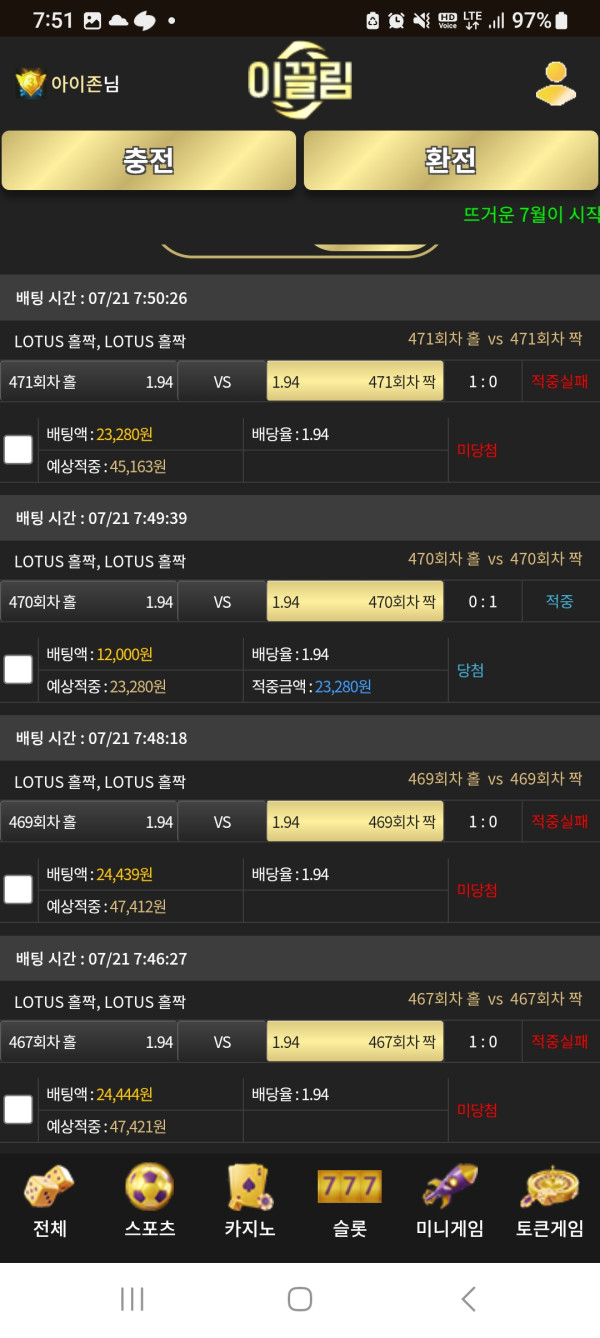Switch to the 미니게임 tab
The height and width of the screenshot is (1338, 600).
450,1201
